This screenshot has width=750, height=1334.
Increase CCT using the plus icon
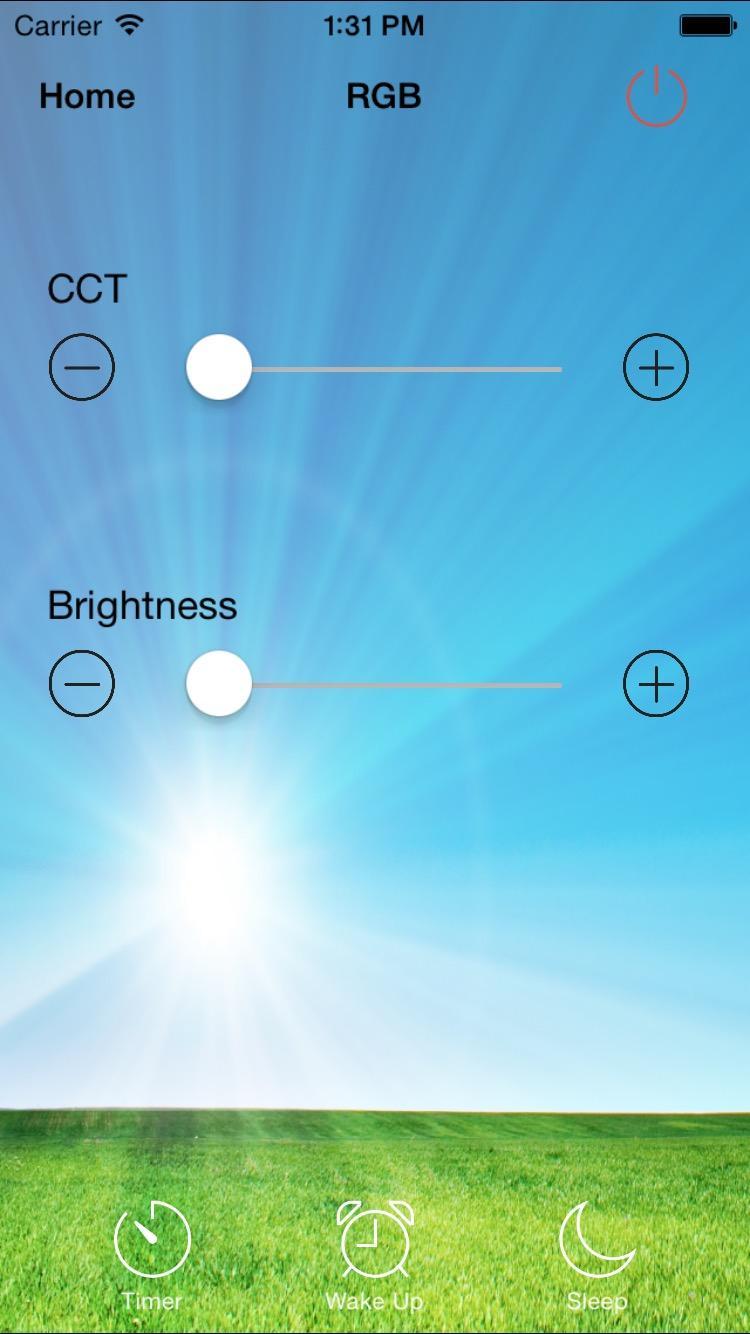click(656, 367)
